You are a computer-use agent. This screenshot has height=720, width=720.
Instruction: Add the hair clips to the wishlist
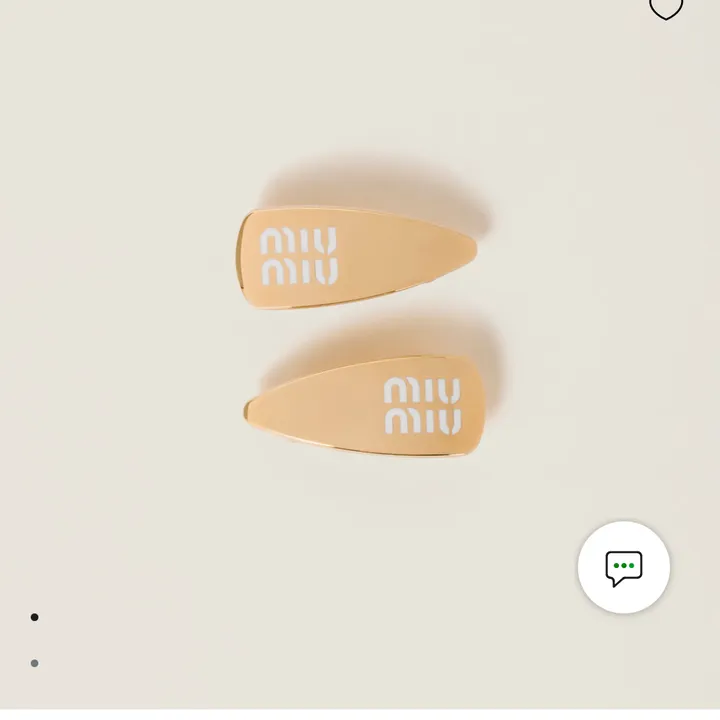(666, 7)
